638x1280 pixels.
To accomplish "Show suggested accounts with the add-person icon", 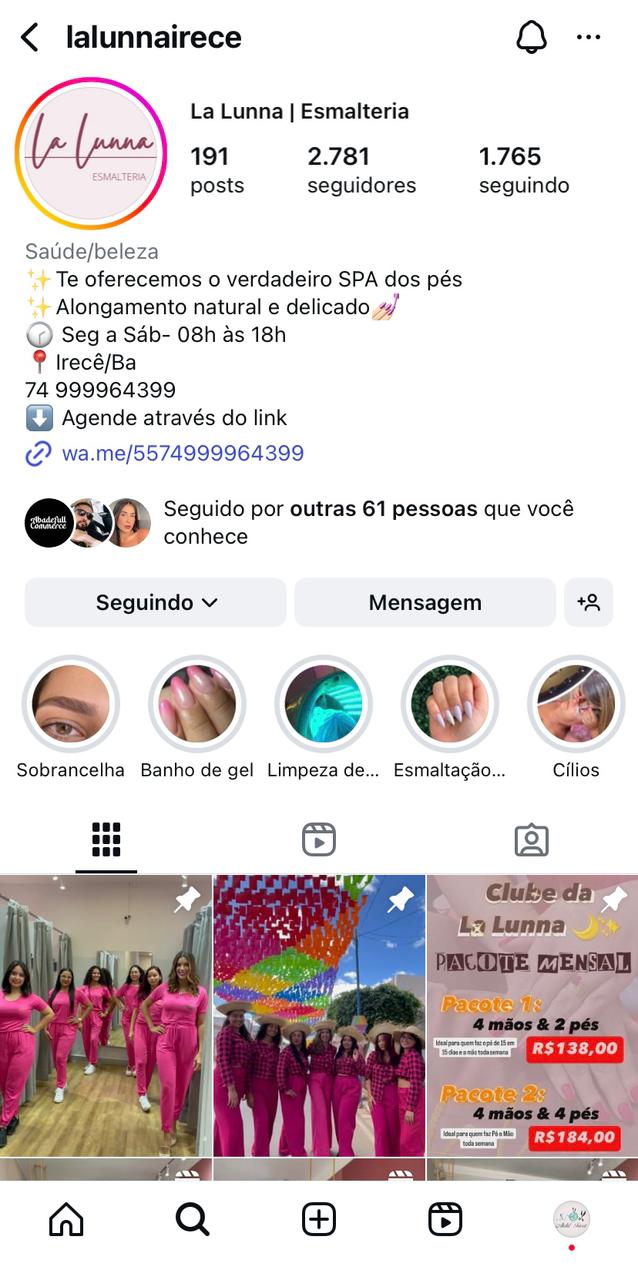I will [x=588, y=602].
